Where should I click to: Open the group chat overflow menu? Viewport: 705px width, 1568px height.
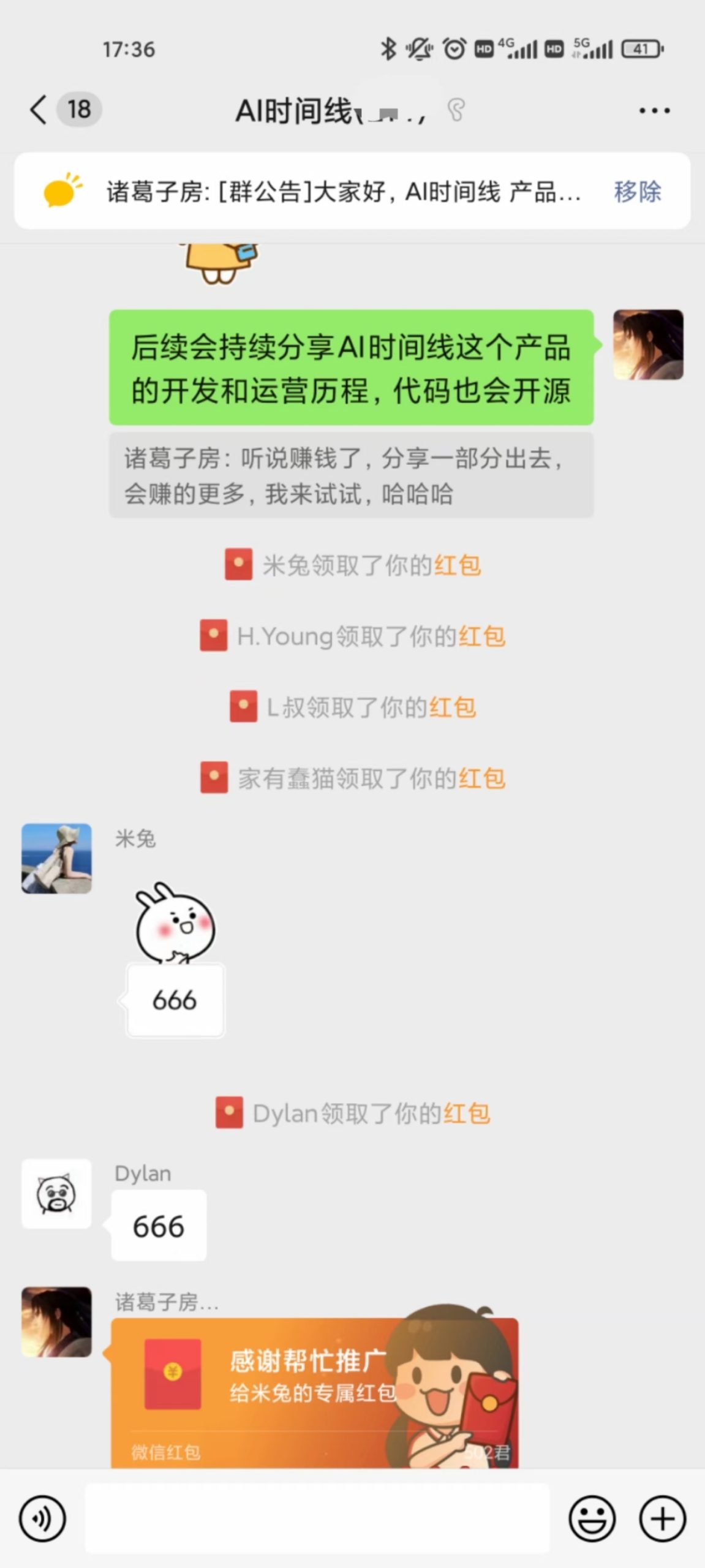point(654,111)
